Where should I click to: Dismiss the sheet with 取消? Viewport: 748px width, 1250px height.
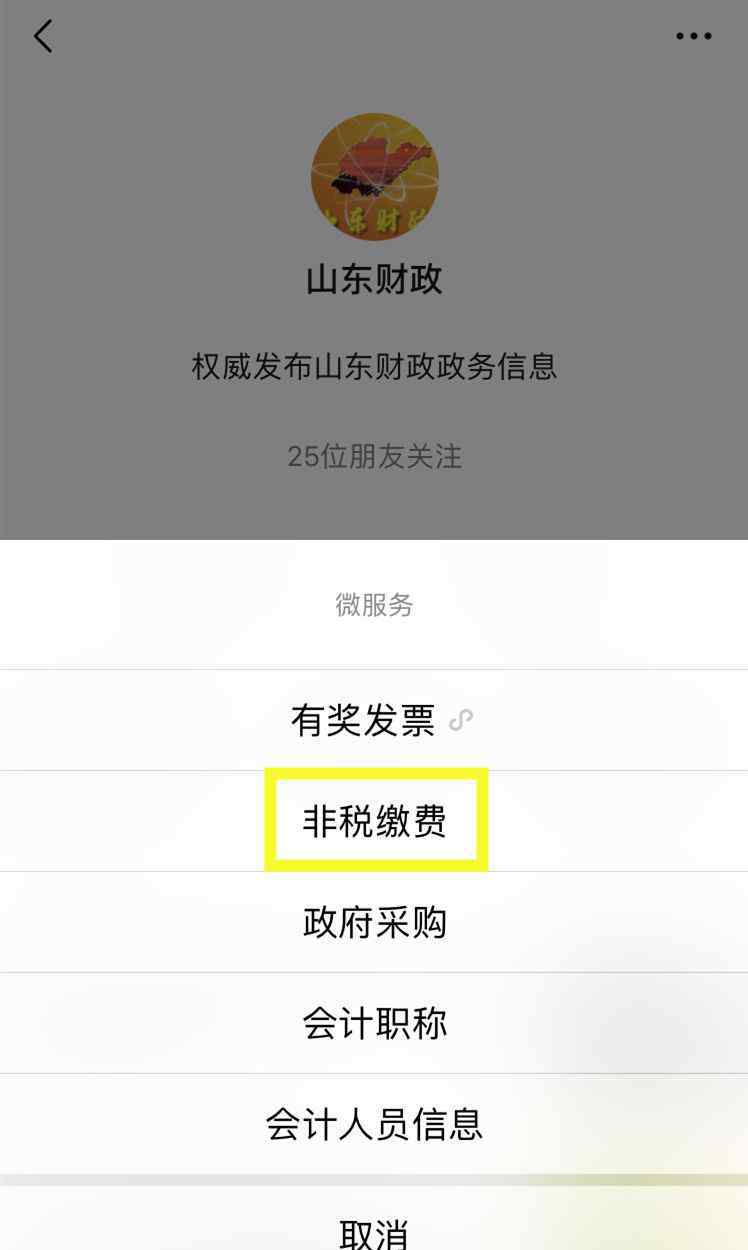click(x=374, y=1220)
